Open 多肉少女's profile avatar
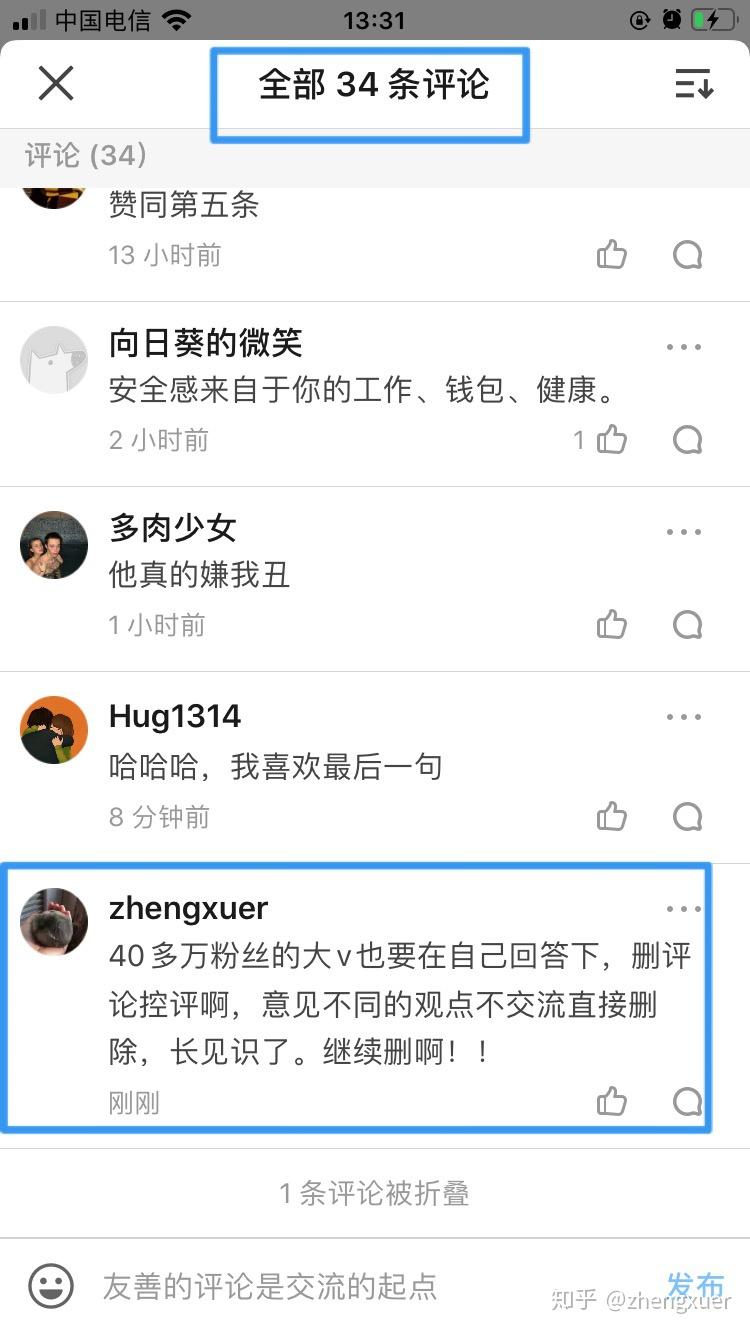 [x=54, y=545]
